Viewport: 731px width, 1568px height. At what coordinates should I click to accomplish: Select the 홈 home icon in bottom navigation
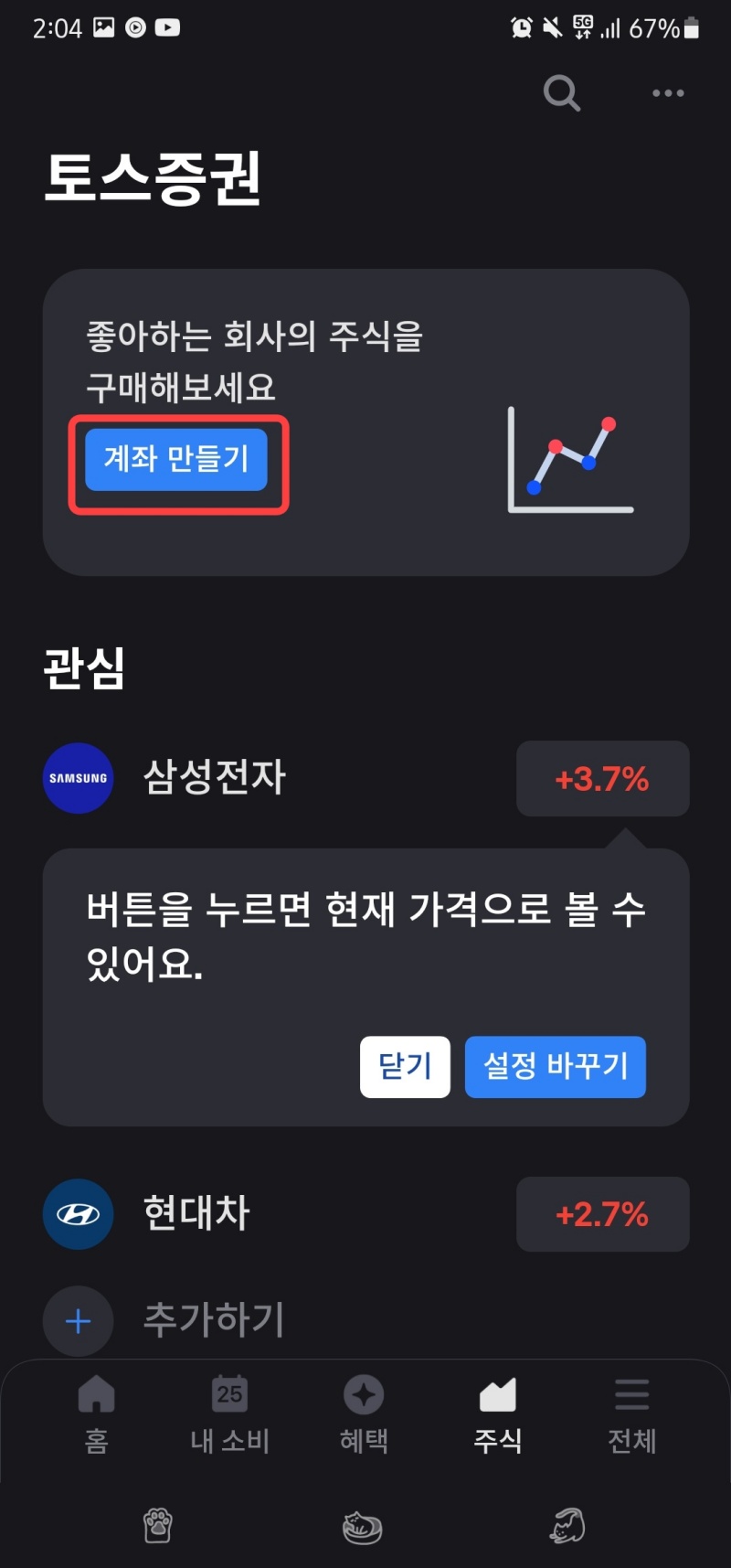[x=97, y=1393]
